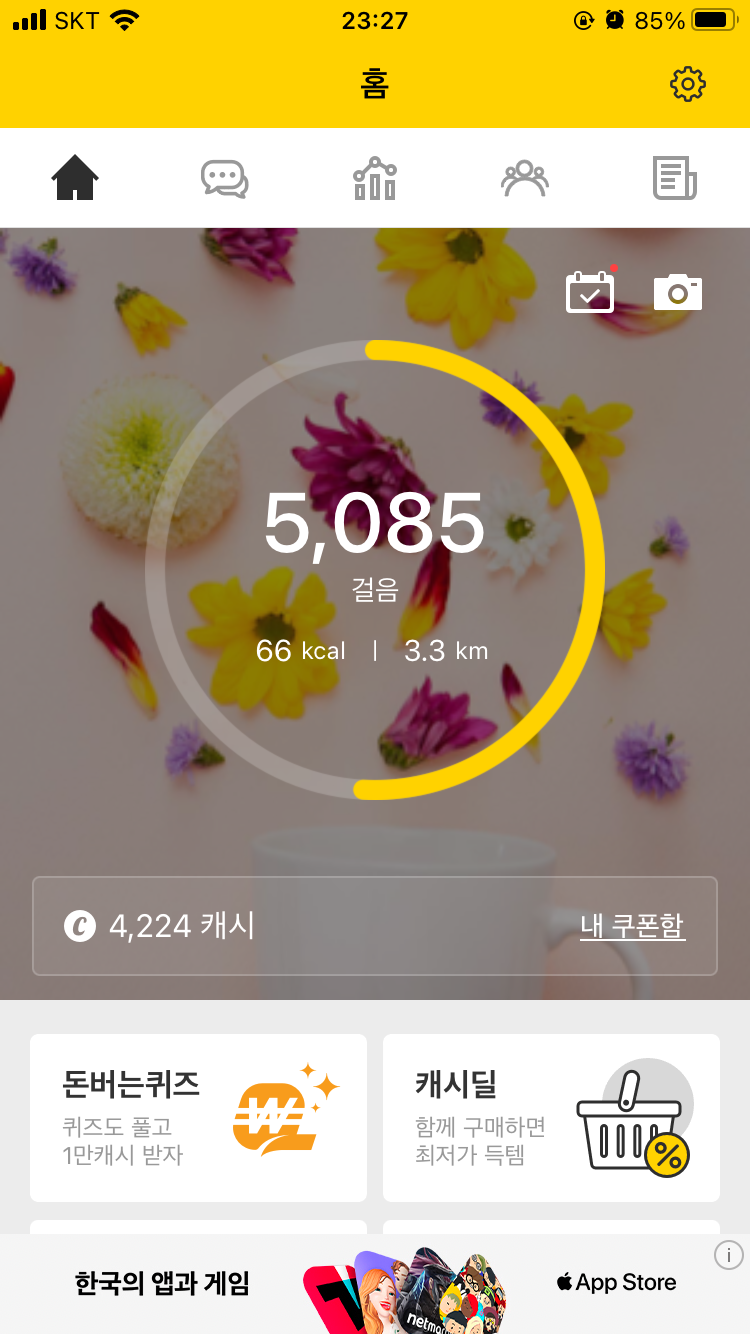Switch to the friends group tab
Screen dimensions: 750x1334
click(x=525, y=179)
